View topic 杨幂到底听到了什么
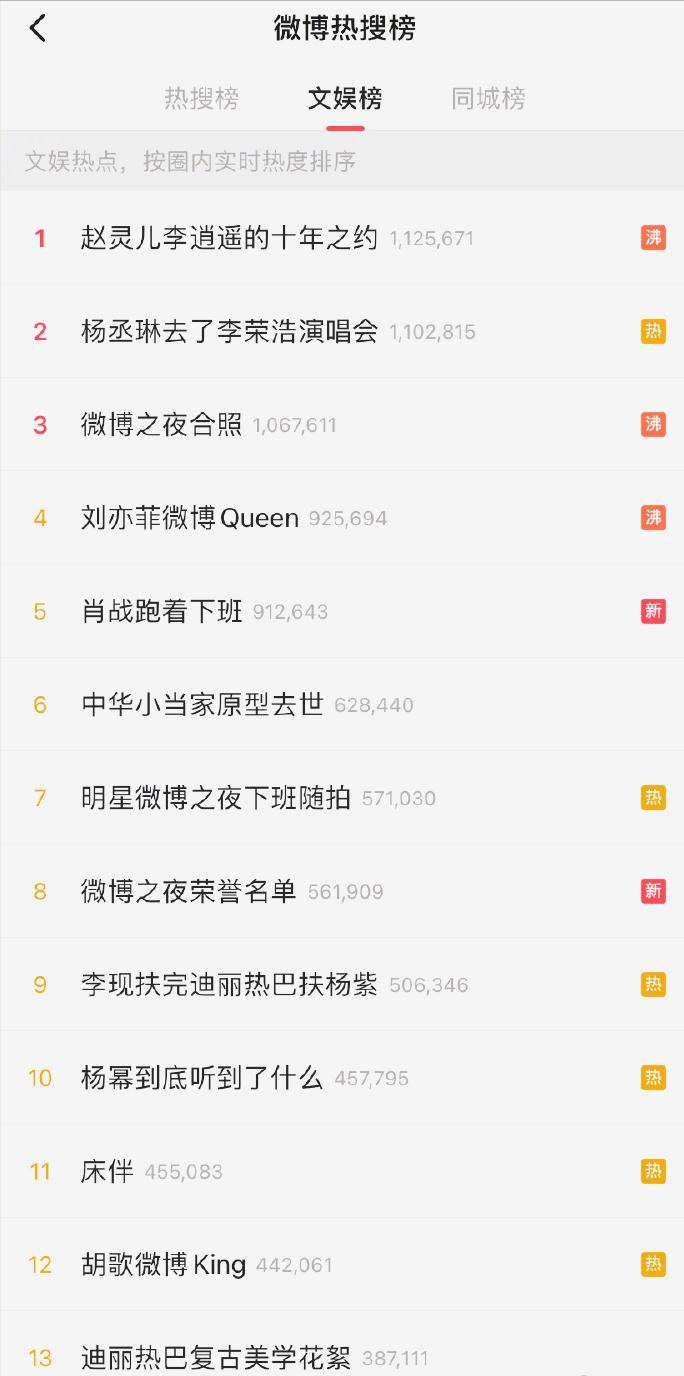Viewport: 684px width, 1376px height. pyautogui.click(x=202, y=1078)
